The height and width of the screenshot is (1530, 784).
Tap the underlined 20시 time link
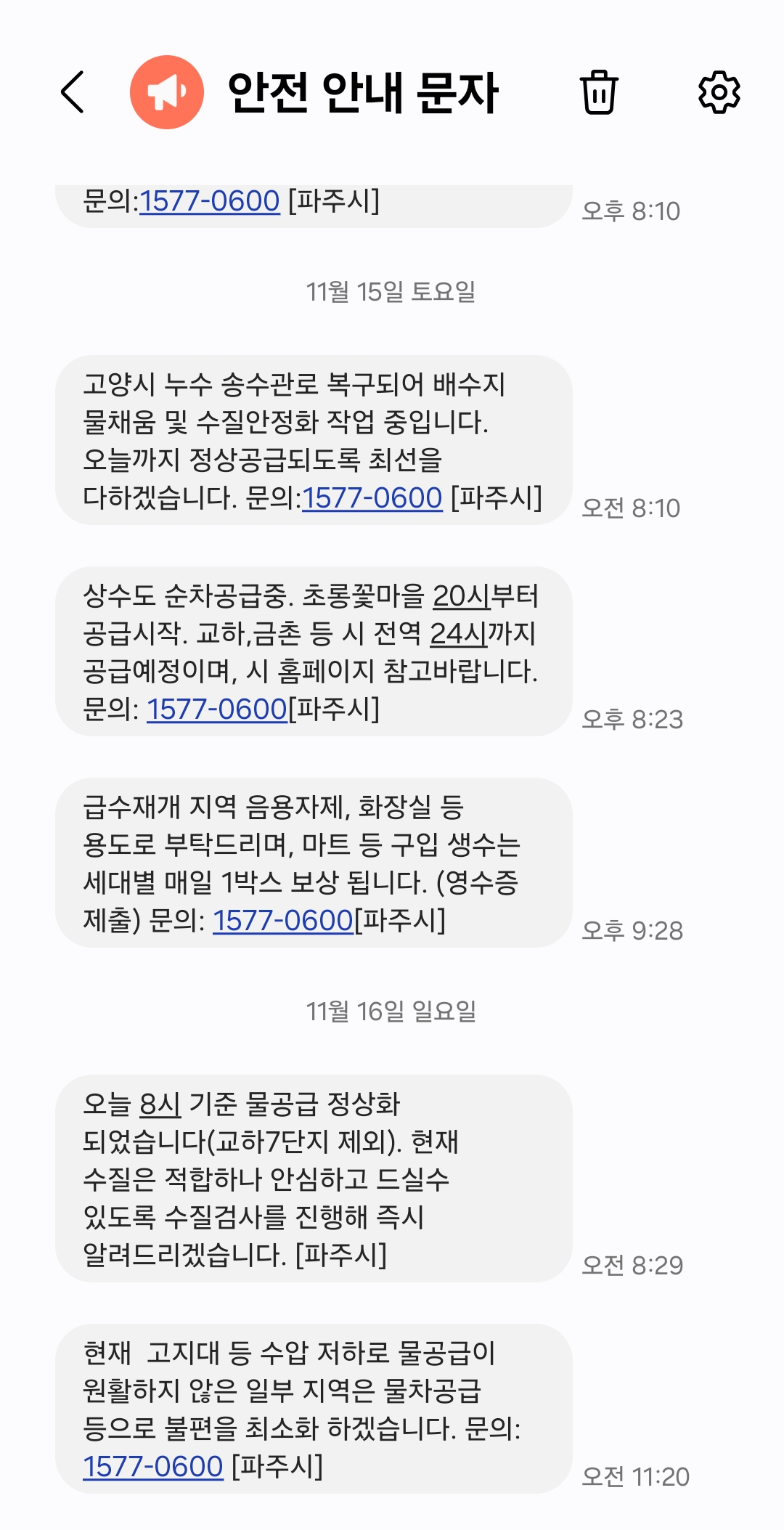[461, 596]
